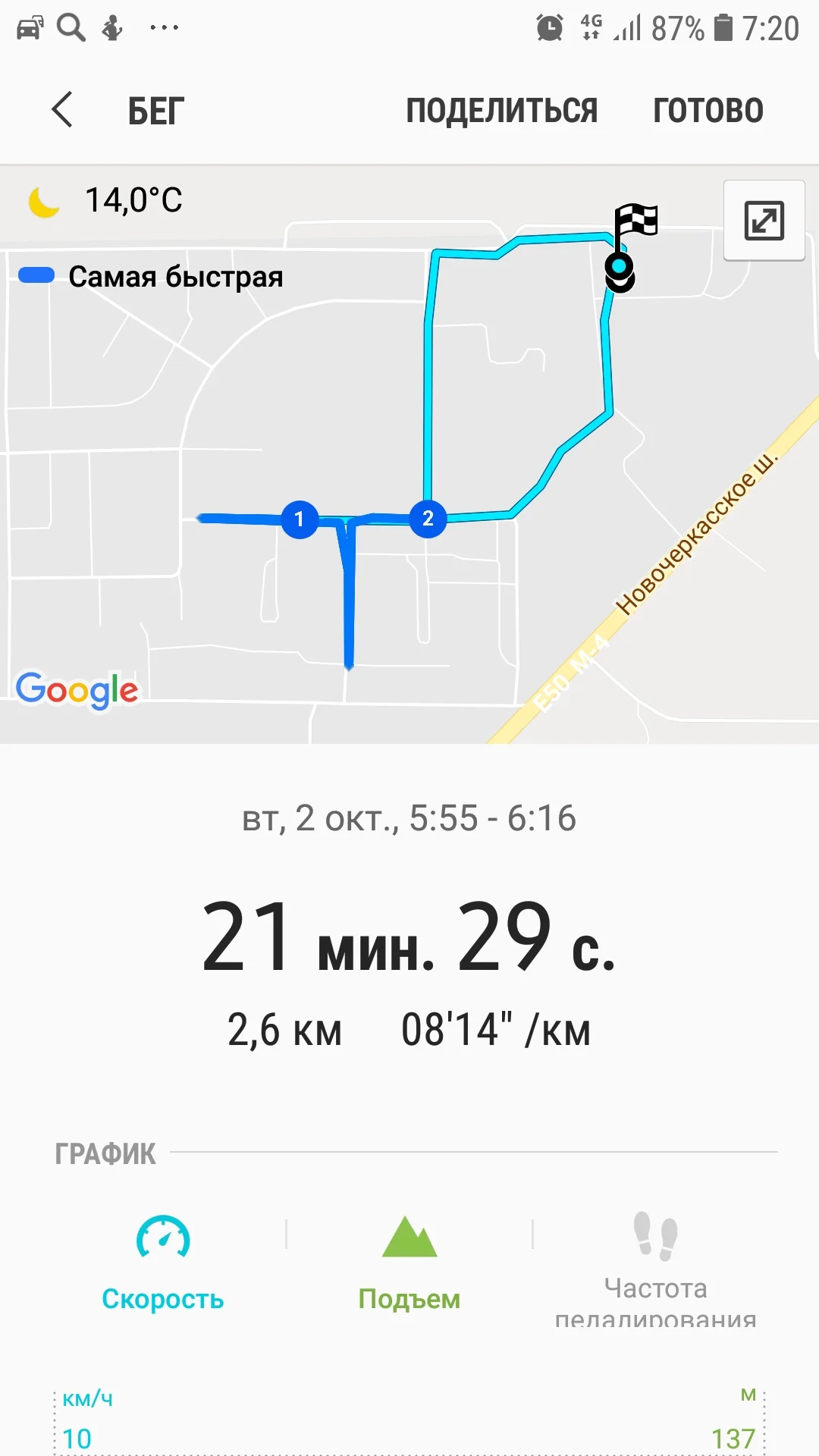
Task: Tap kilometer marker 1 on the route
Action: pyautogui.click(x=300, y=519)
